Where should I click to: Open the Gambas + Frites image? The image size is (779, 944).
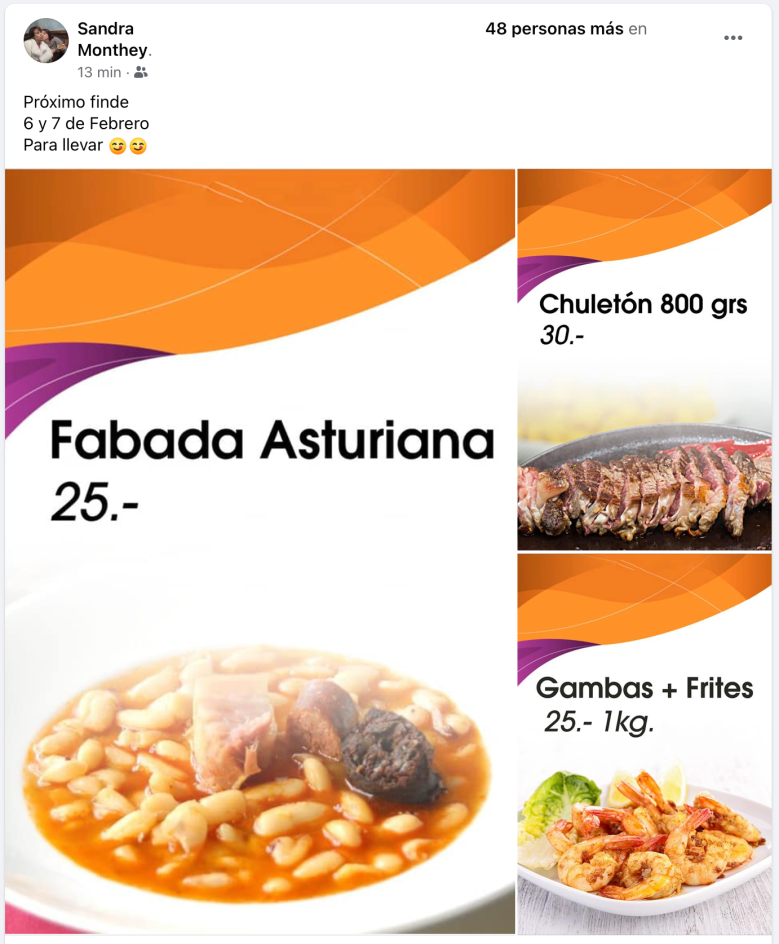click(x=645, y=745)
